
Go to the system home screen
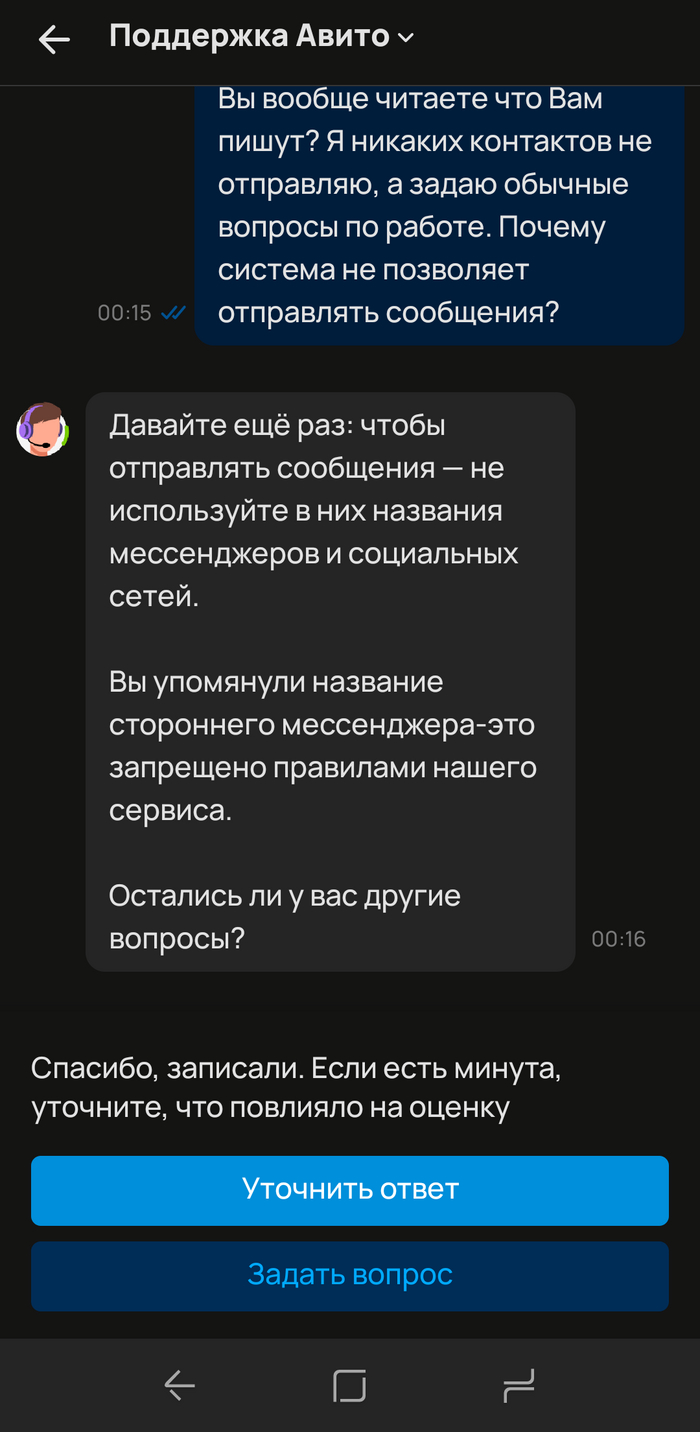click(x=349, y=1386)
